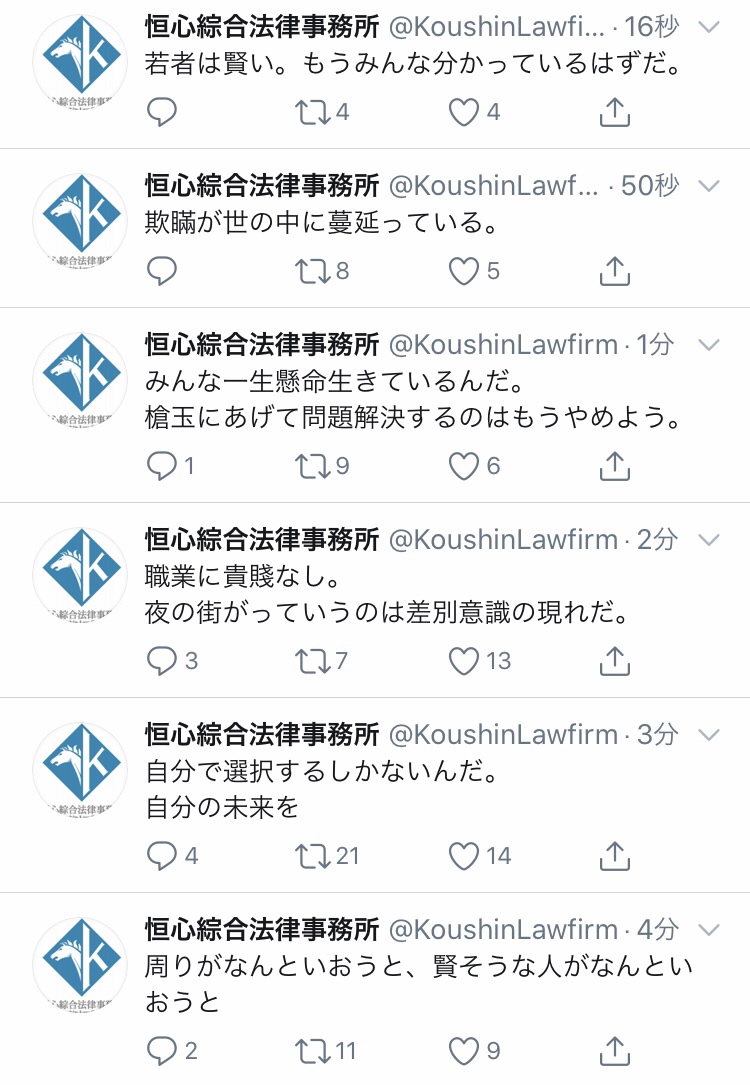The height and width of the screenshot is (1085, 750).
Task: Reply to the tweet about 槍玉にあげて問題解決
Action: point(162,465)
